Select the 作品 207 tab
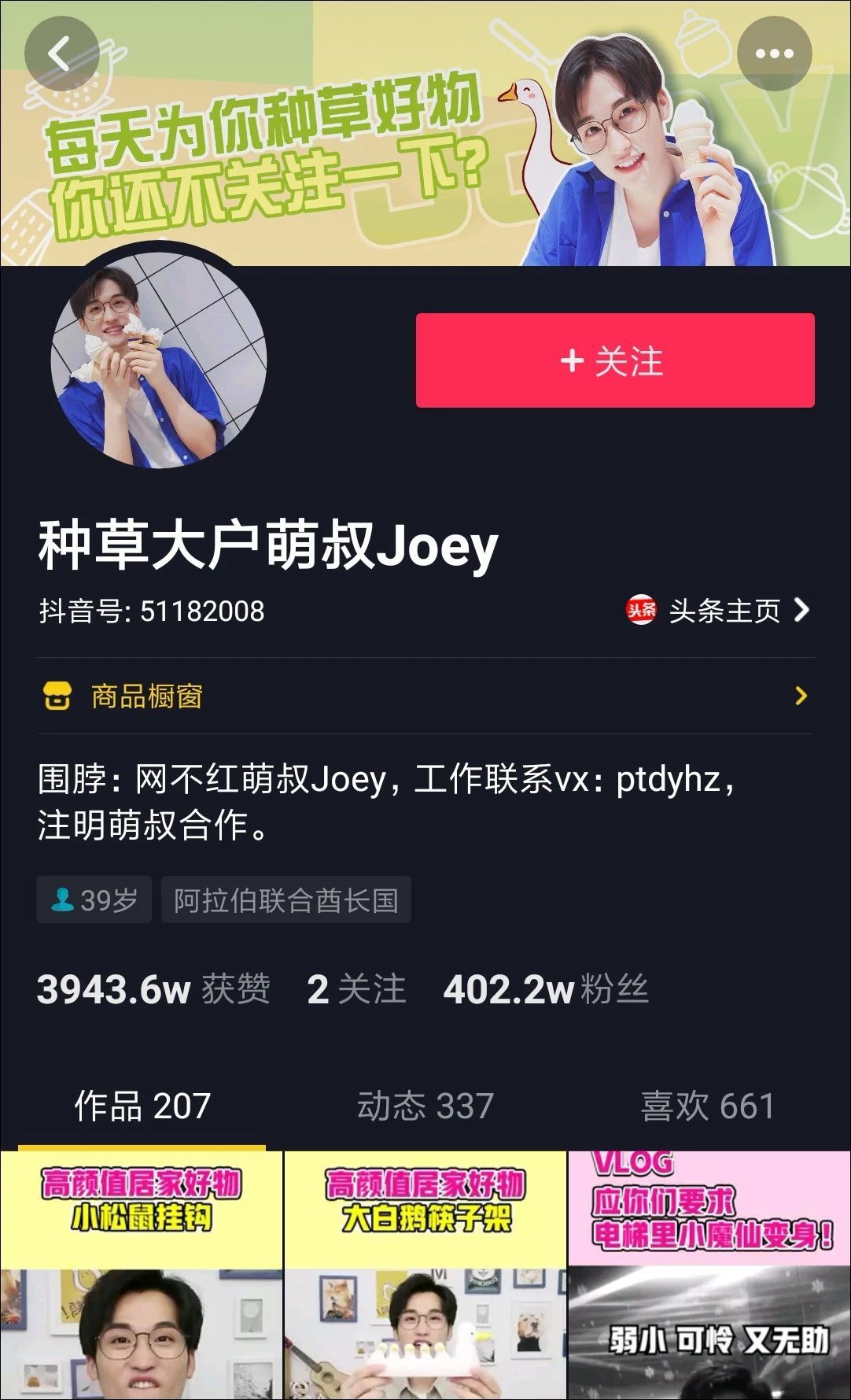The width and height of the screenshot is (851, 1400). [142, 1106]
